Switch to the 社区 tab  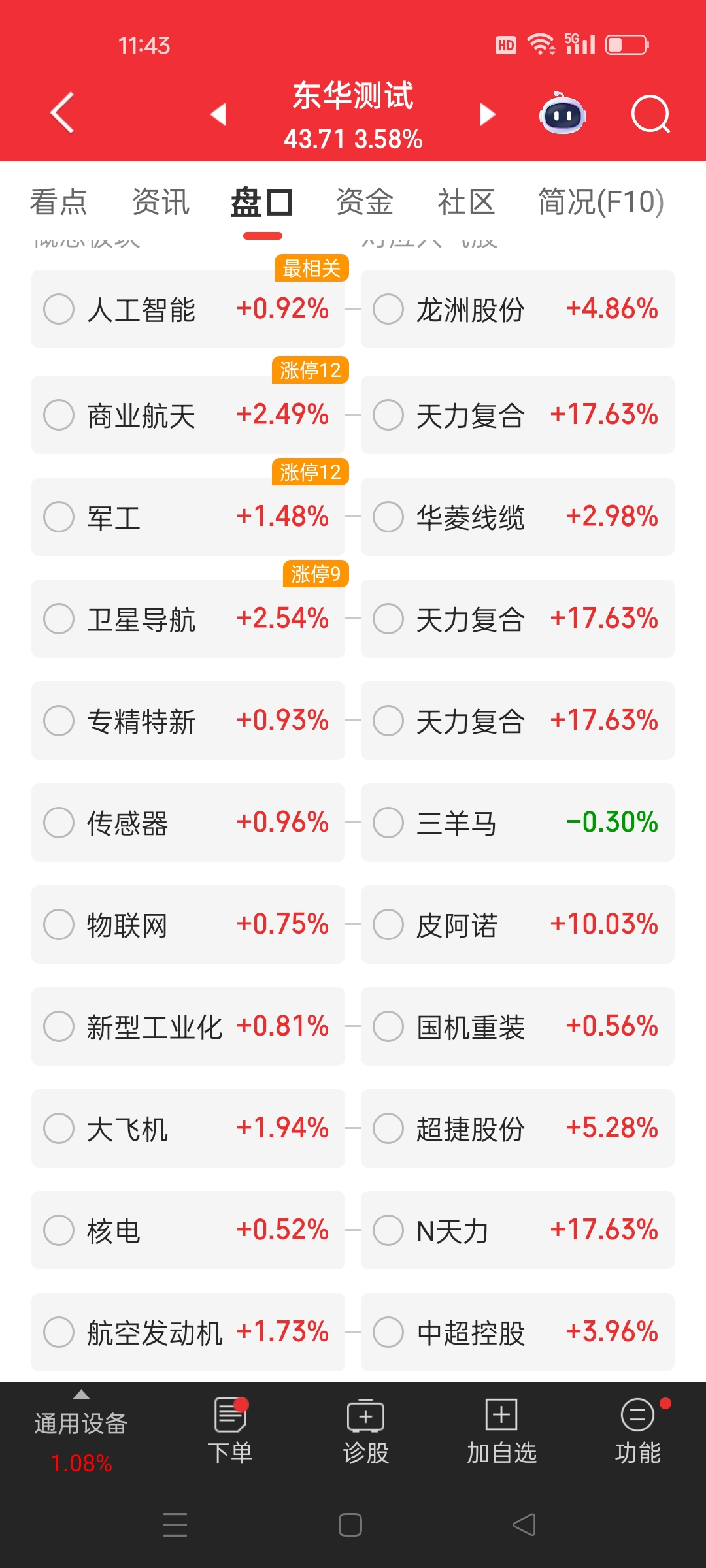click(x=467, y=202)
